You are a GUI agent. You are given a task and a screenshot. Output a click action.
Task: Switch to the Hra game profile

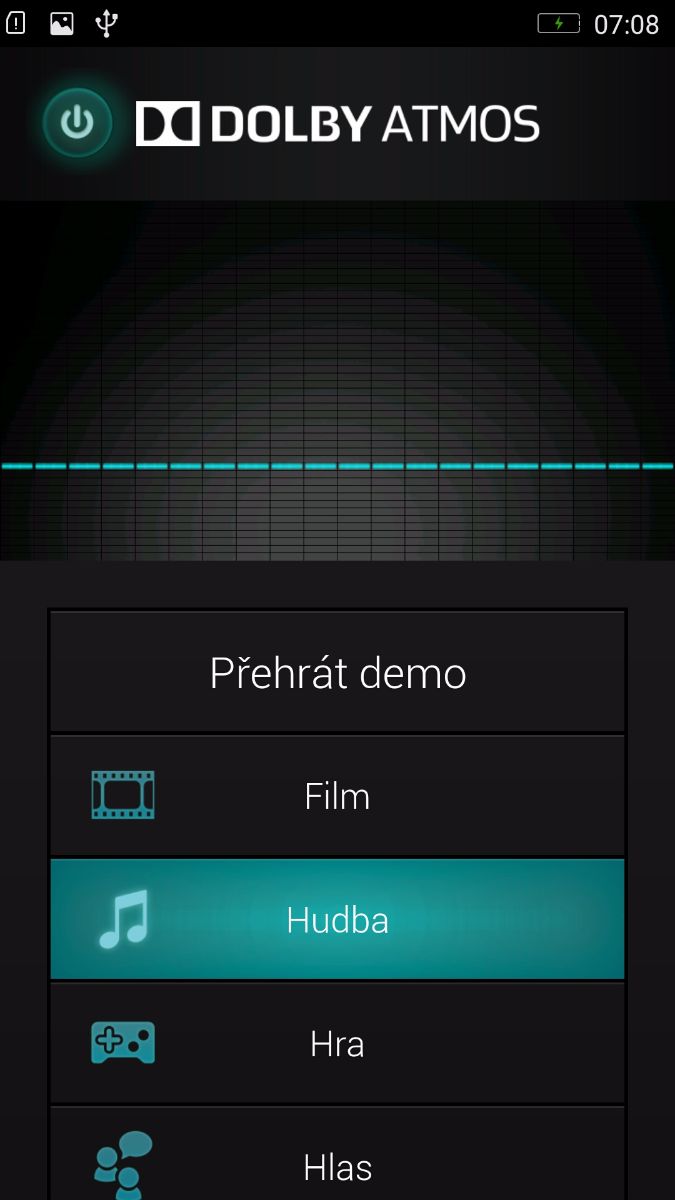pos(337,1044)
